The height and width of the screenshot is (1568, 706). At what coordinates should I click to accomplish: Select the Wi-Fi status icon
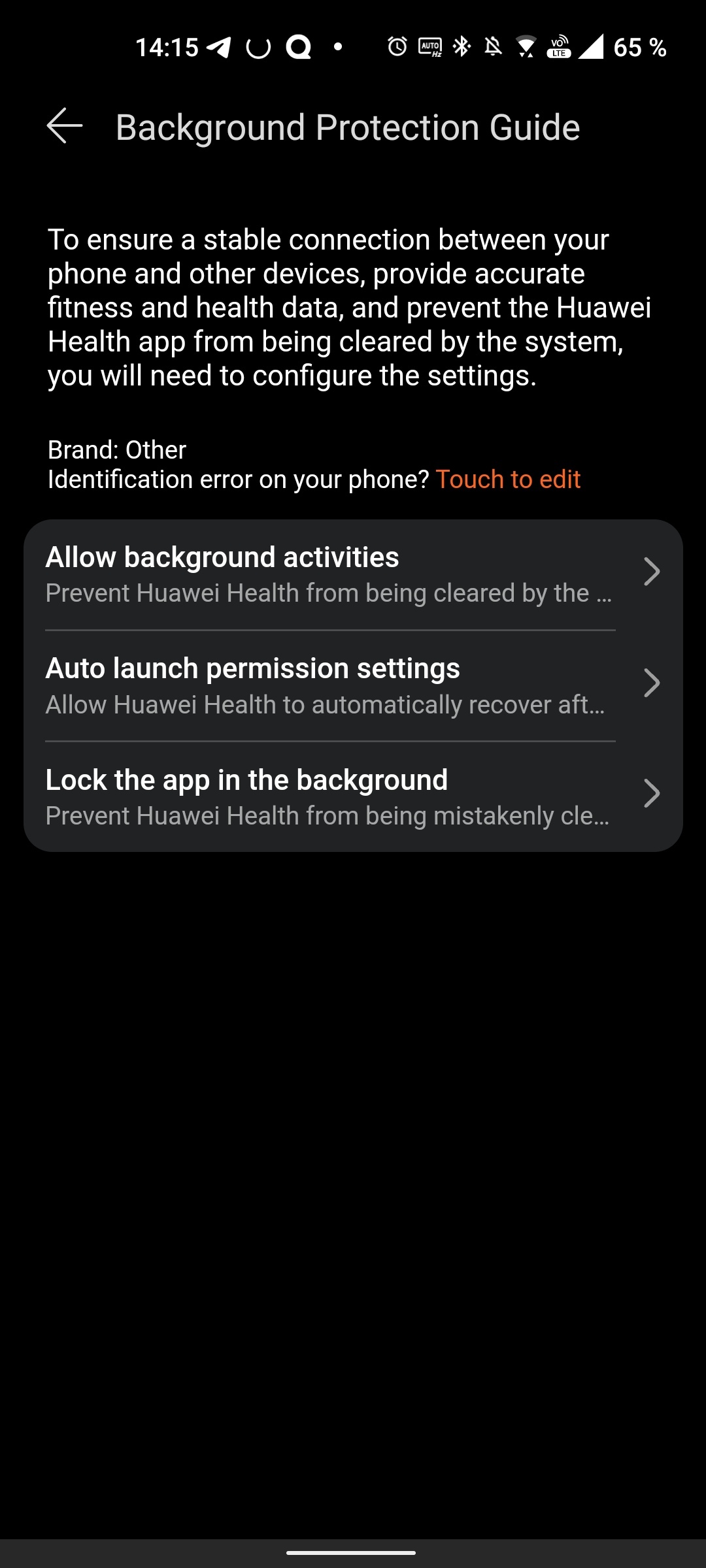pos(525,46)
